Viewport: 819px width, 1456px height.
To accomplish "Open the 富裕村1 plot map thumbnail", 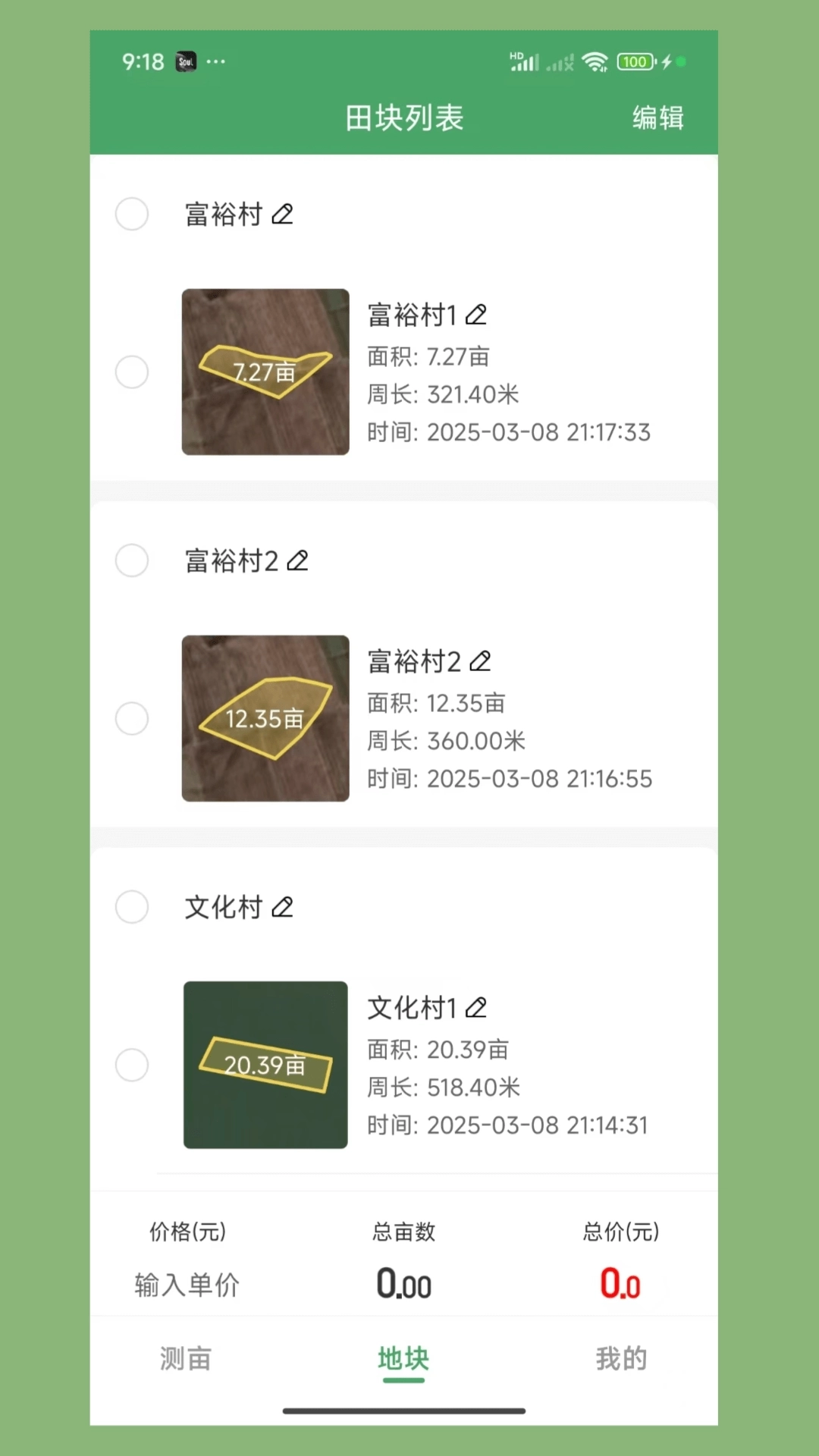I will [x=265, y=372].
